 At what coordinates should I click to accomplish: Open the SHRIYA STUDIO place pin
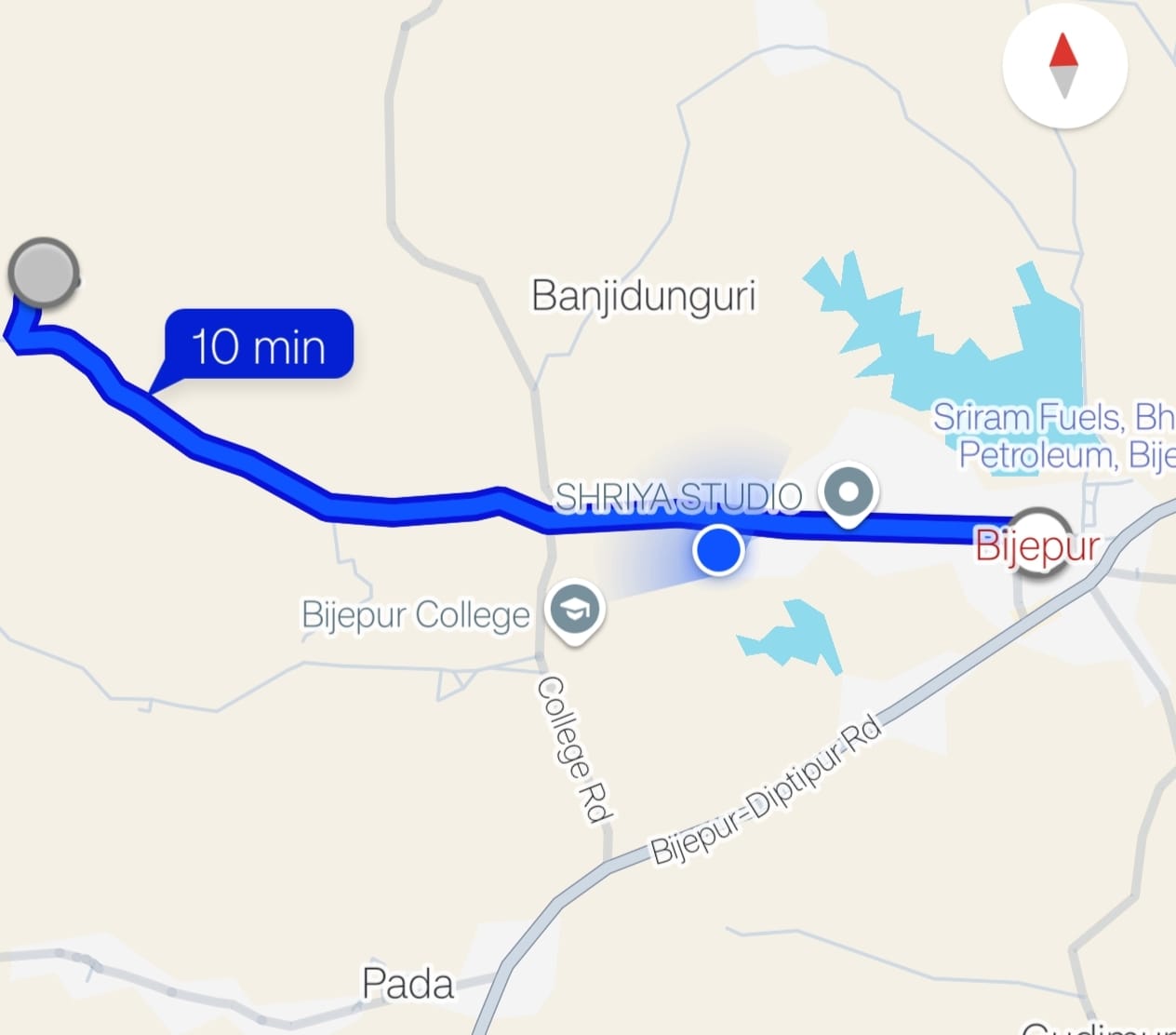point(849,492)
